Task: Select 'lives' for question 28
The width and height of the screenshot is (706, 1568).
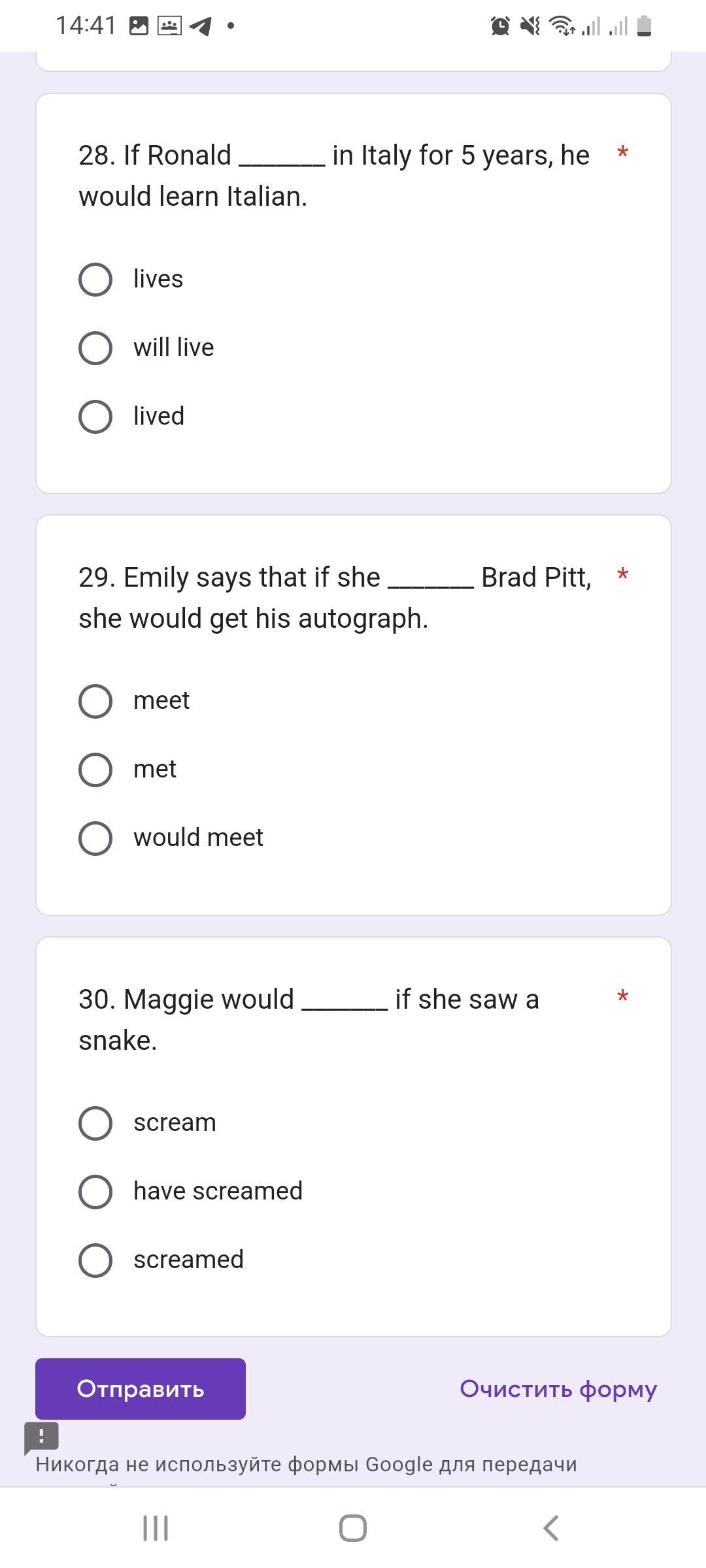Action: tap(95, 280)
